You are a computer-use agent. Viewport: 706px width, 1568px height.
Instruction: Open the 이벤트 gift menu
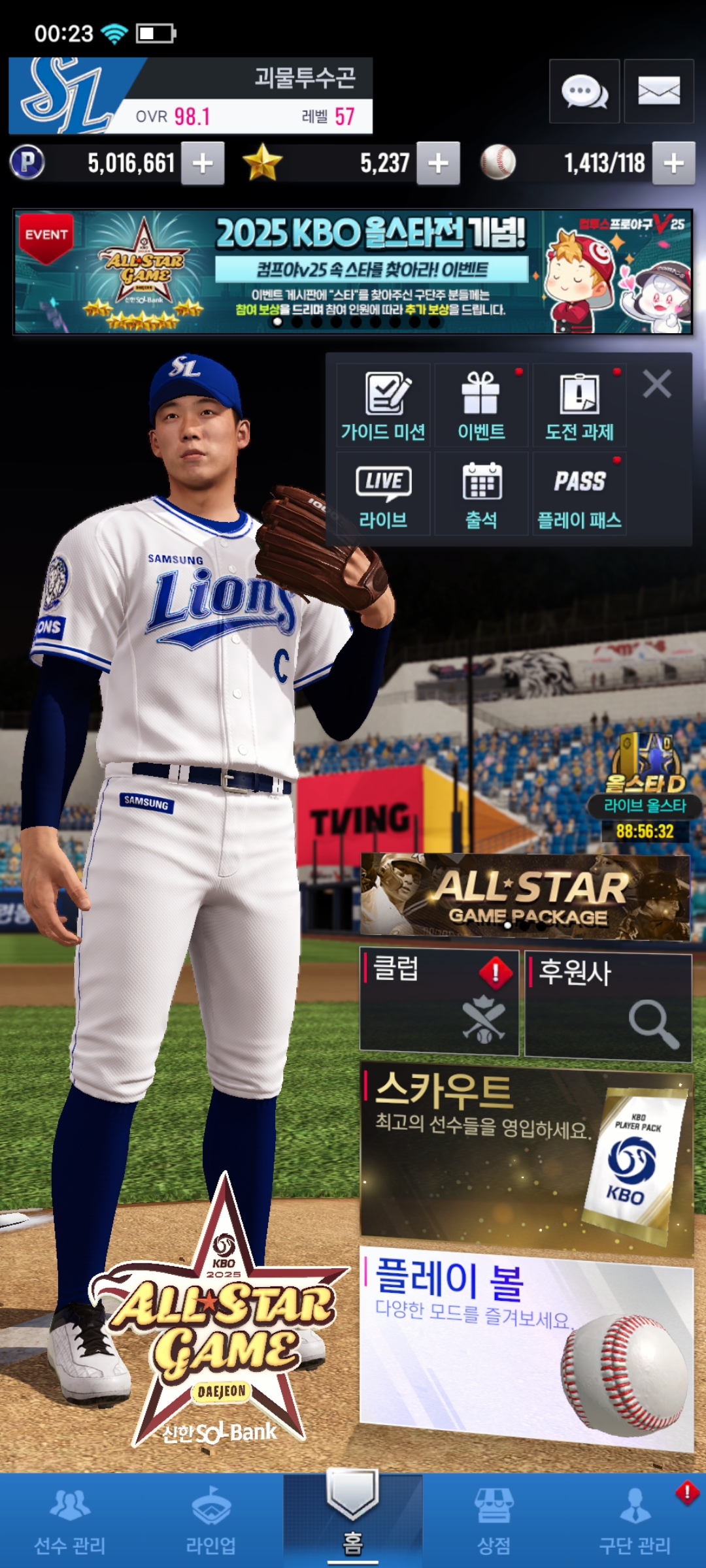481,405
